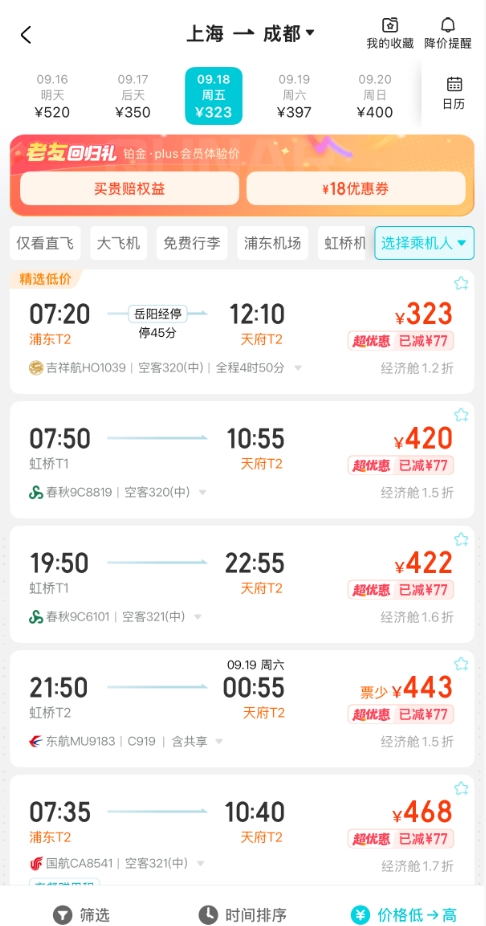486x926 pixels.
Task: Expand details of the 春秋9C6101 flight
Action: click(x=198, y=617)
